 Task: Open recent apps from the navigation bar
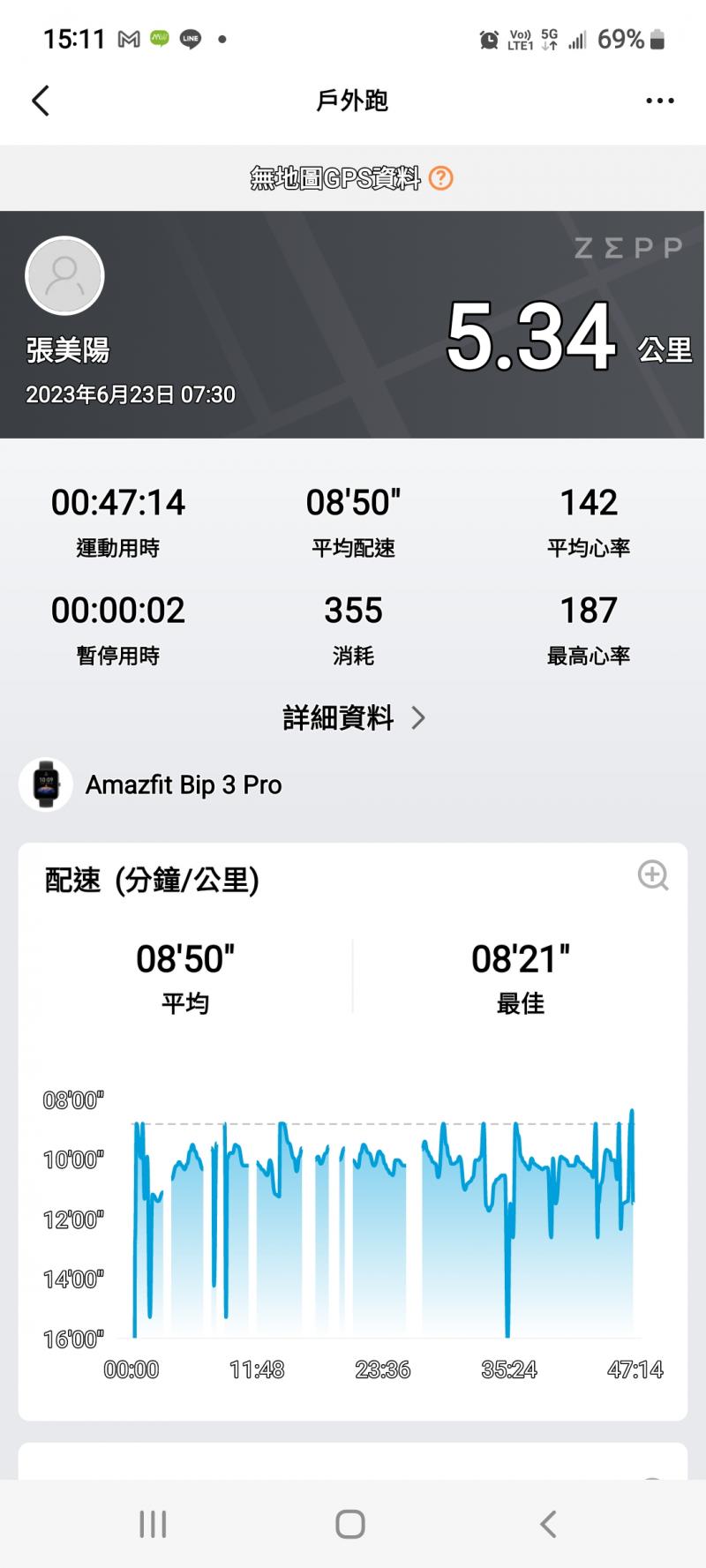153,1524
